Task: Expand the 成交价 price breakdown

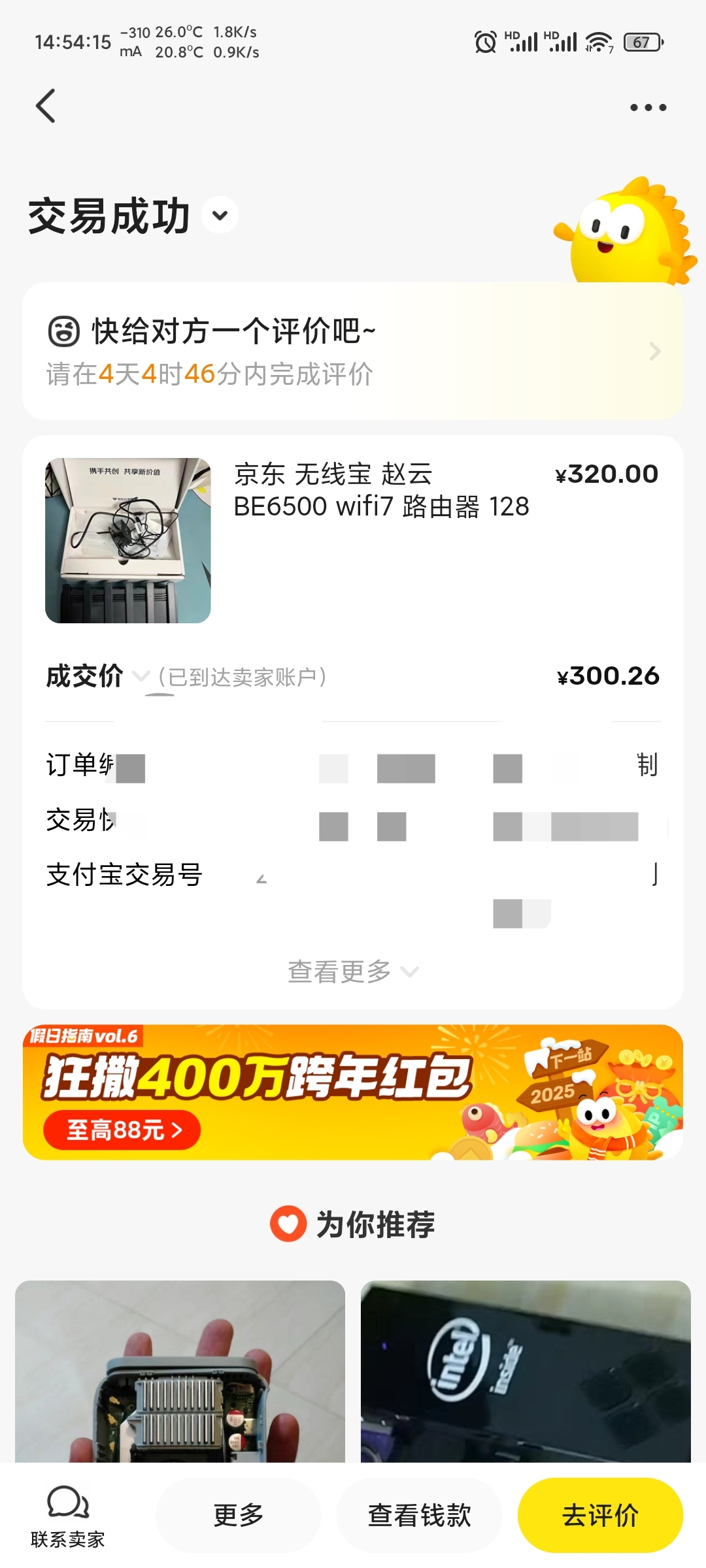Action: (x=140, y=676)
